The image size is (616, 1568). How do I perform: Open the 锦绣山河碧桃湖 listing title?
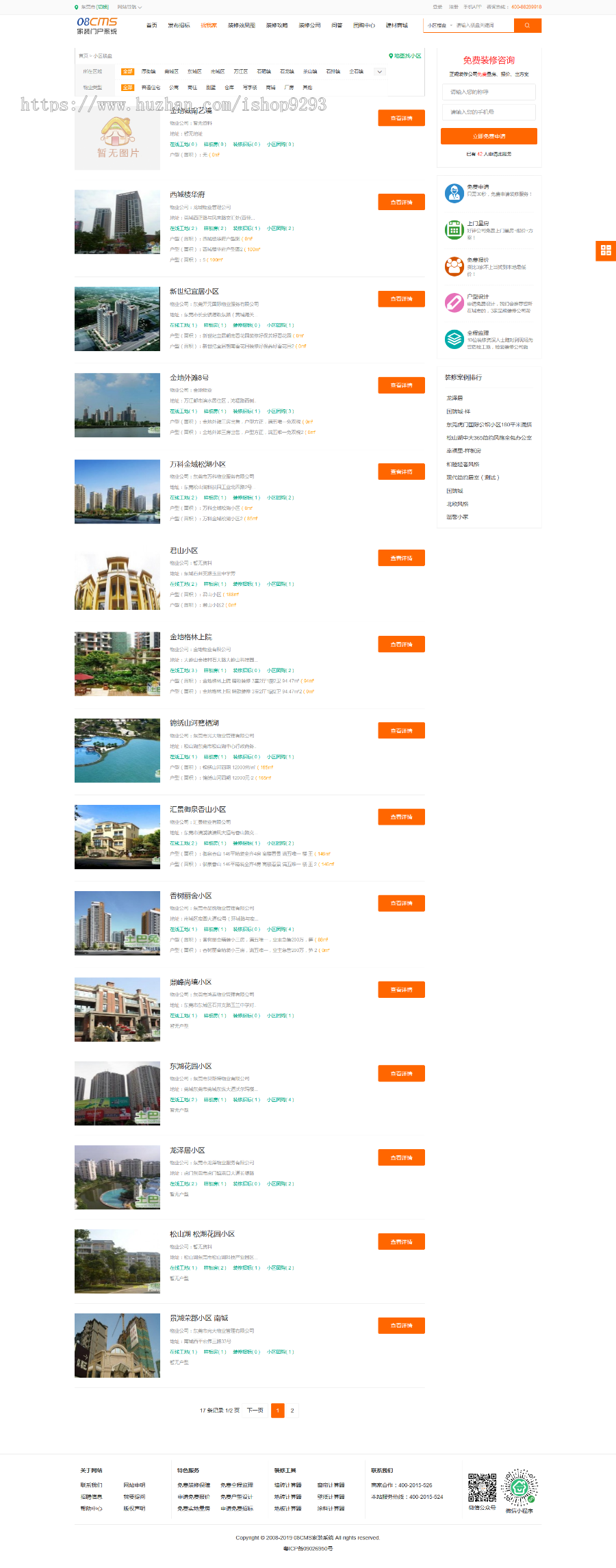pyautogui.click(x=194, y=723)
